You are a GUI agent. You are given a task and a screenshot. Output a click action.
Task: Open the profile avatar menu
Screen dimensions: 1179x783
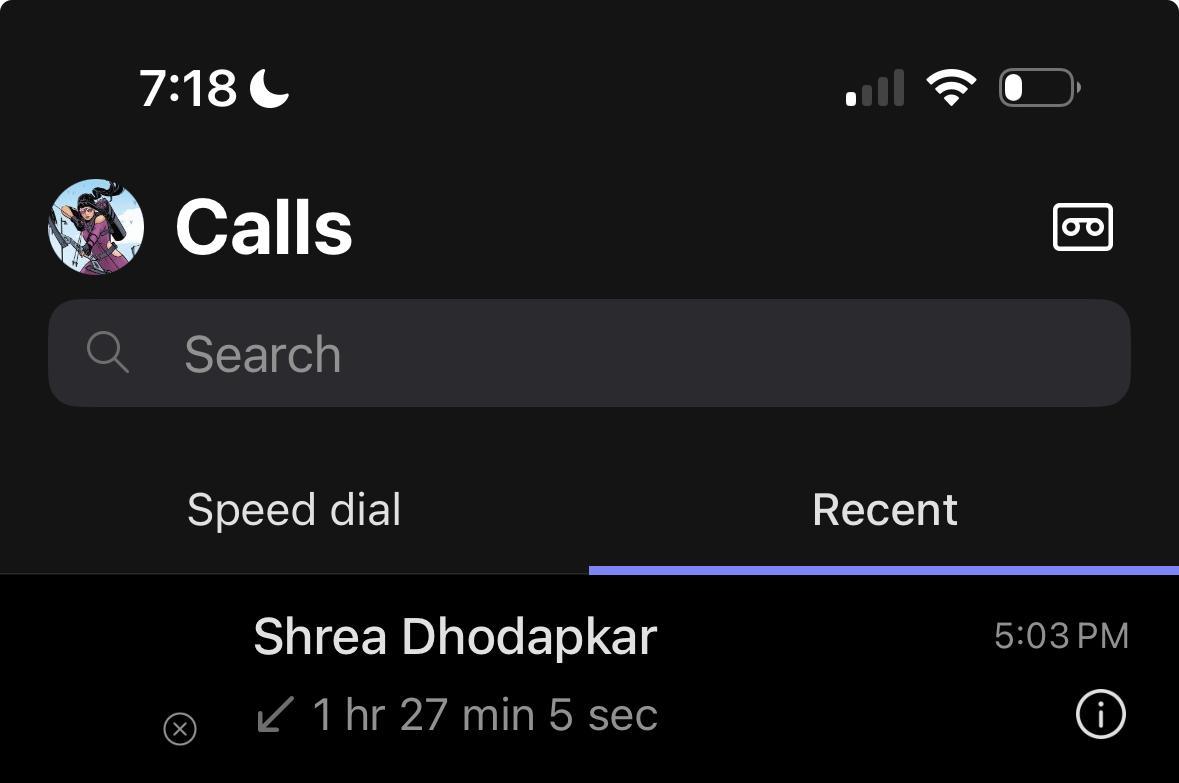(96, 227)
